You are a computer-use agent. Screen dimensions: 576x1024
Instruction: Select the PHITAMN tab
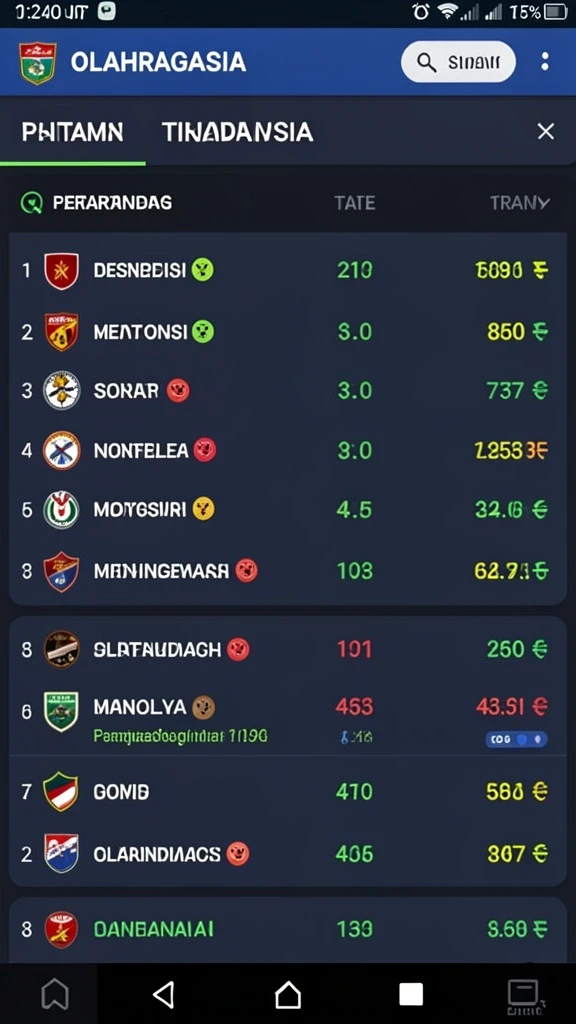coord(72,133)
